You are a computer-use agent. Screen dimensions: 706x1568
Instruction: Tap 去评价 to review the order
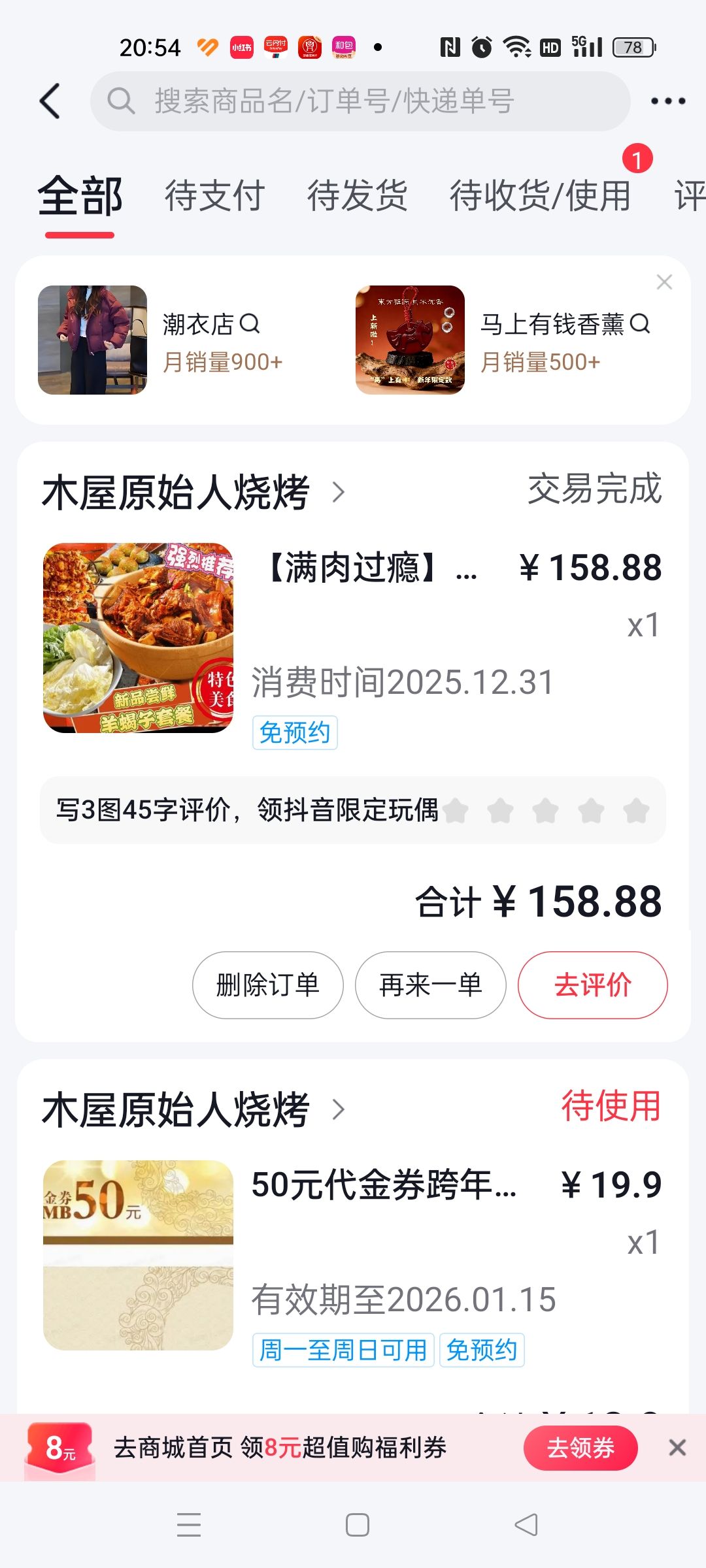click(x=592, y=985)
